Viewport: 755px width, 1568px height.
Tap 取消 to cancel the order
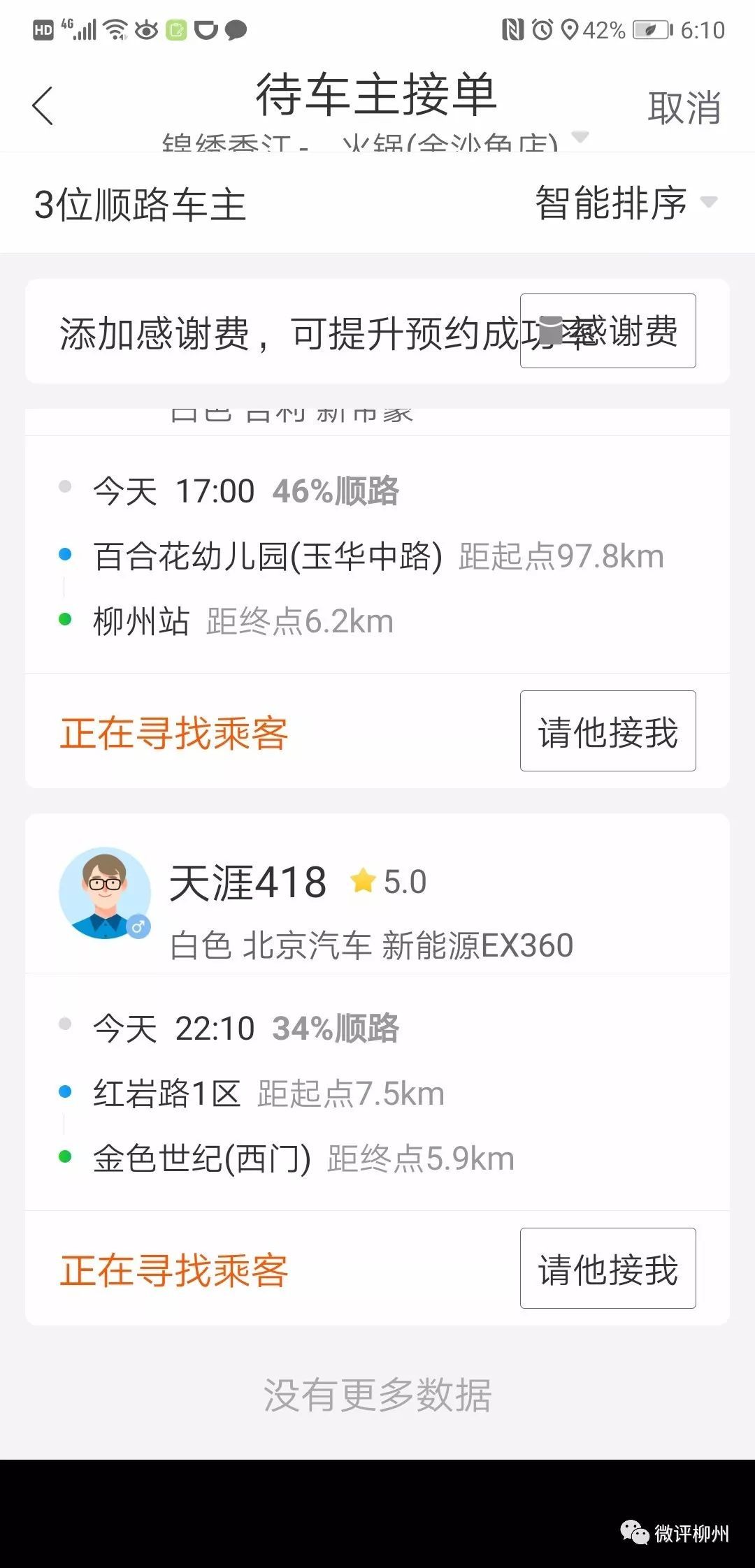(x=684, y=108)
